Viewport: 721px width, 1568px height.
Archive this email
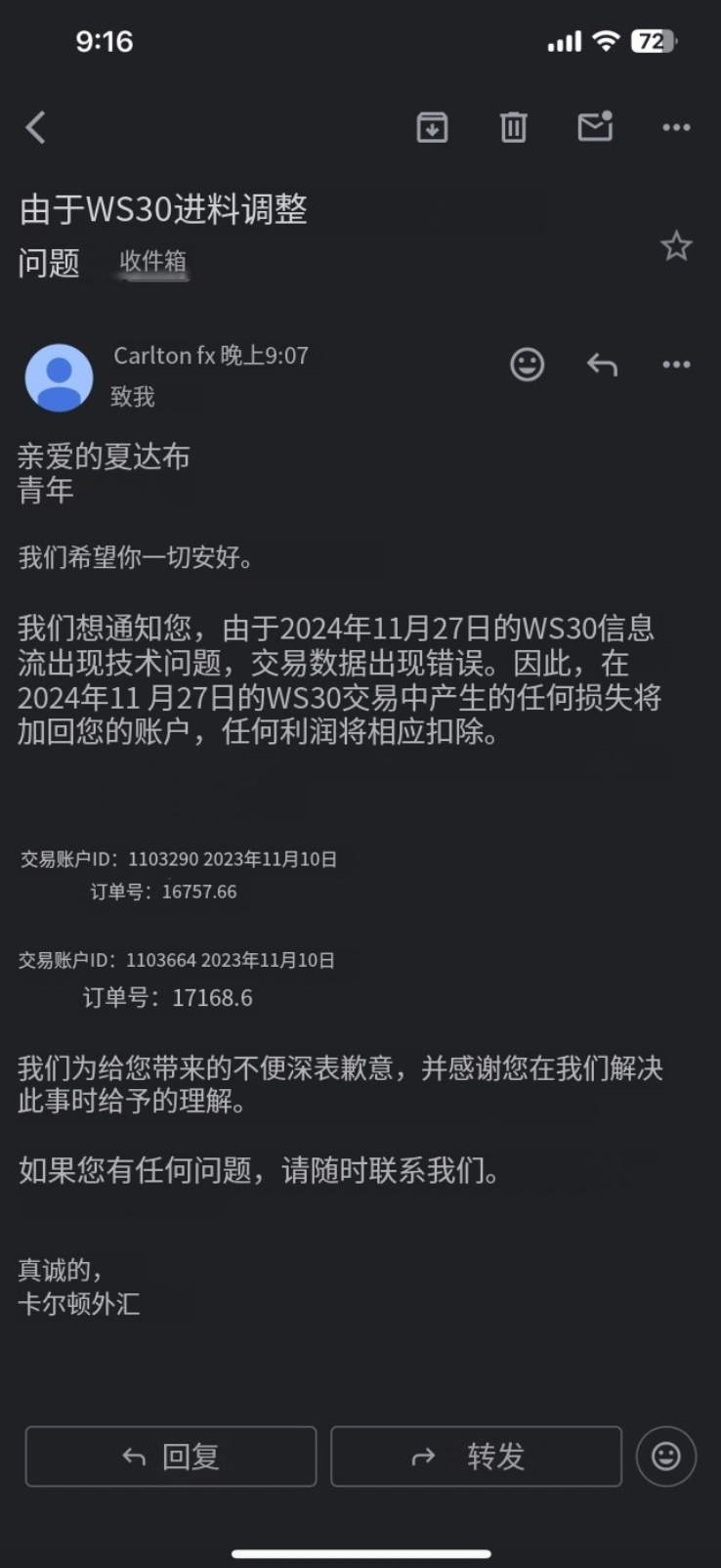[x=432, y=127]
